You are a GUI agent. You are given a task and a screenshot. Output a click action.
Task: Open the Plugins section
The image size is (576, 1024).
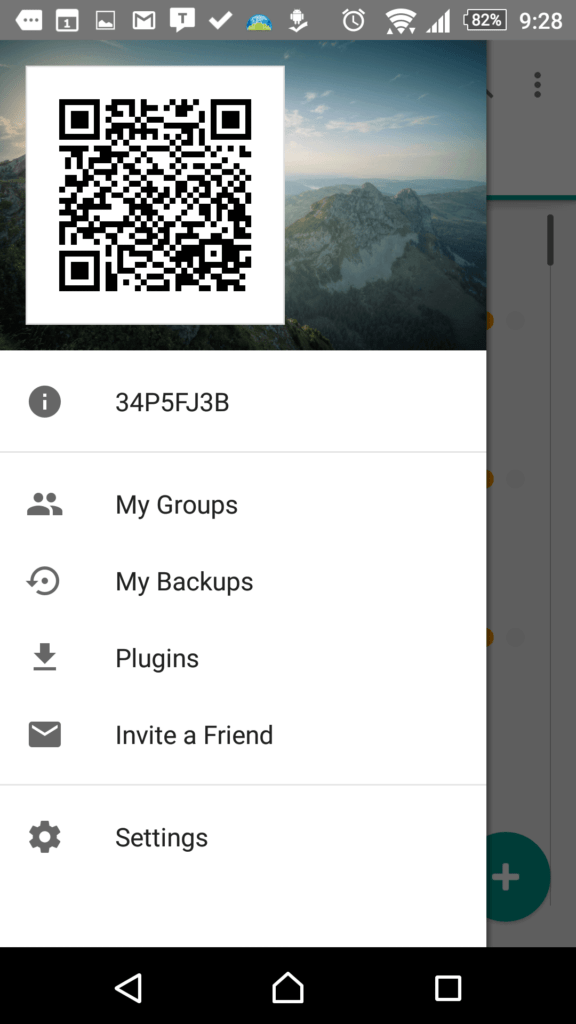[x=243, y=658]
